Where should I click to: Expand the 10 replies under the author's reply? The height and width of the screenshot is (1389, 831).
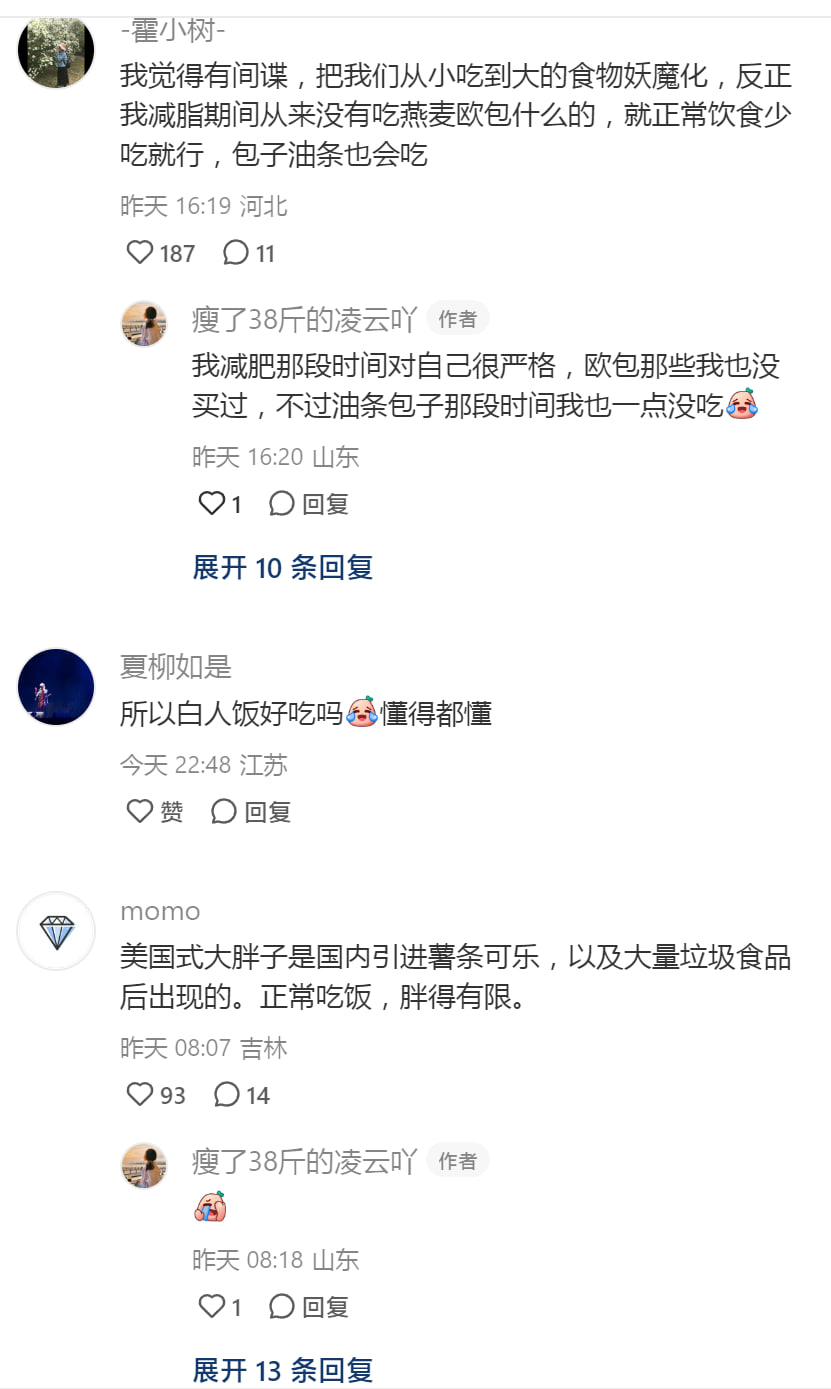pos(282,568)
